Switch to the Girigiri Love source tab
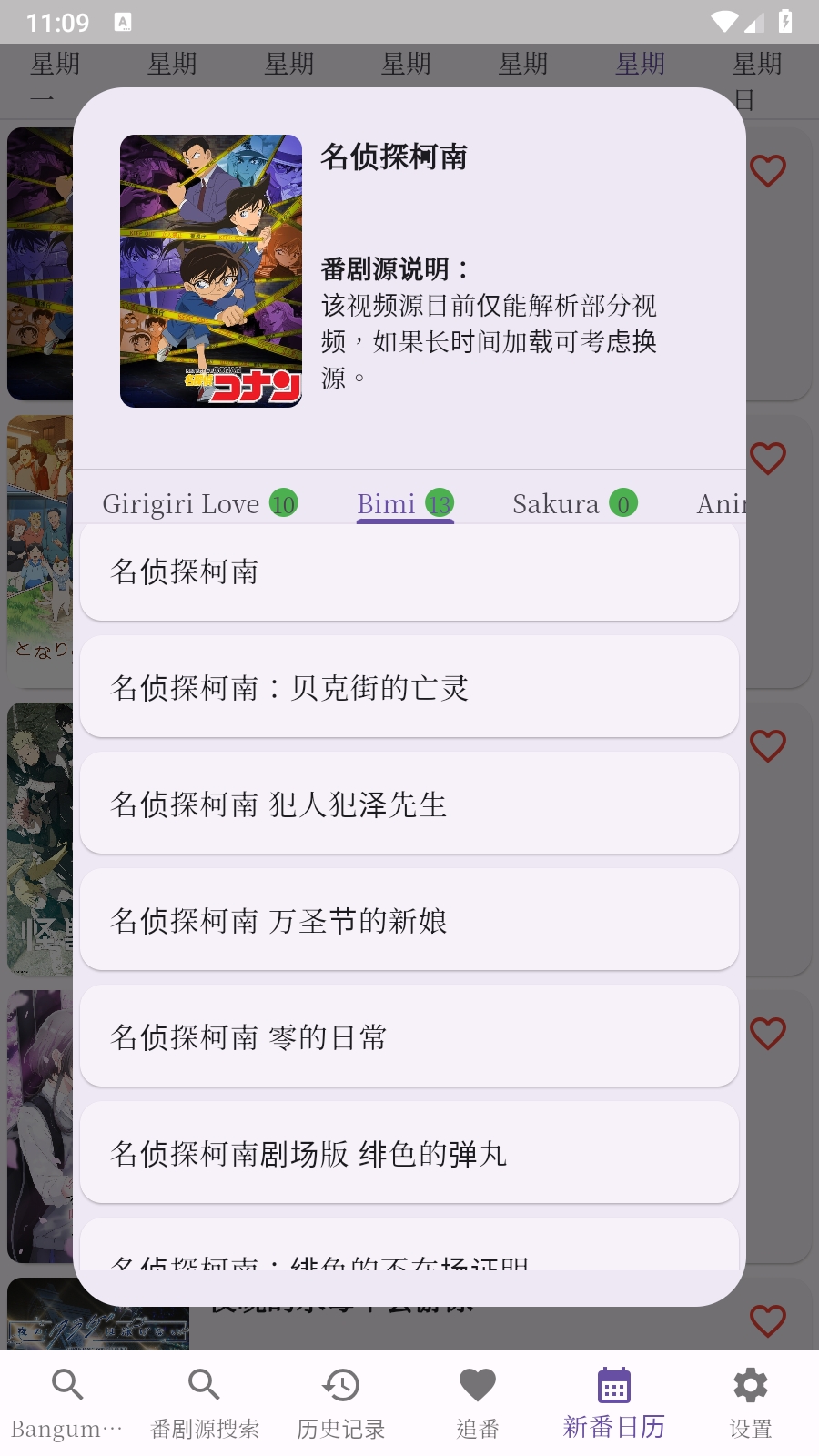The image size is (819, 1456). [199, 503]
